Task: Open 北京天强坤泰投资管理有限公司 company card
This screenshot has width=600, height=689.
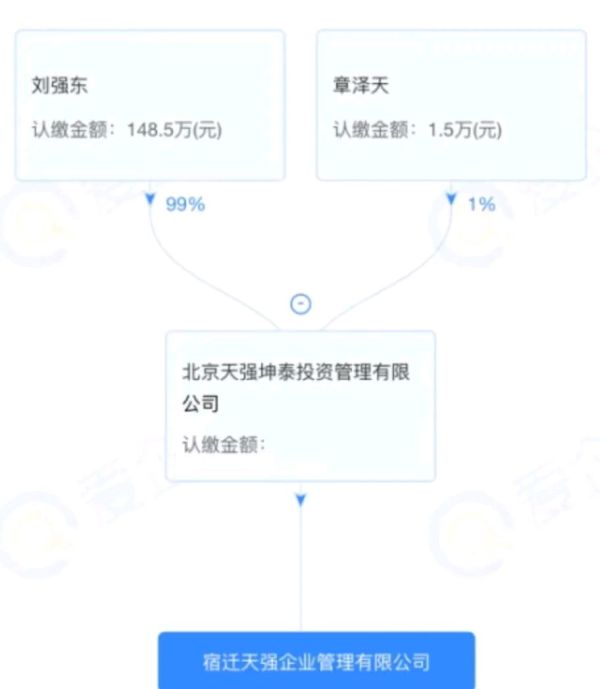Action: click(300, 405)
